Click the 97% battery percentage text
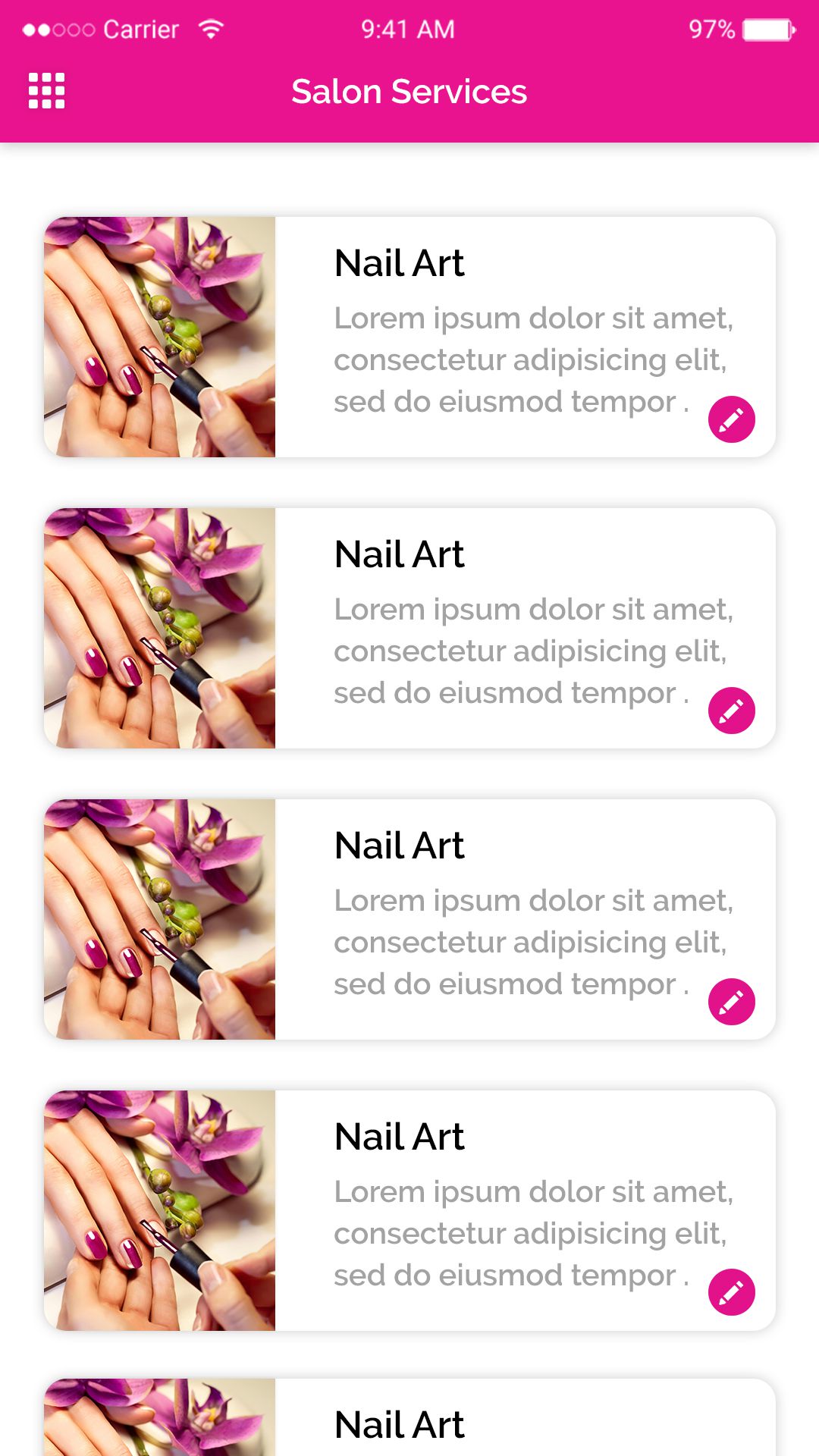The width and height of the screenshot is (819, 1456). [x=711, y=28]
